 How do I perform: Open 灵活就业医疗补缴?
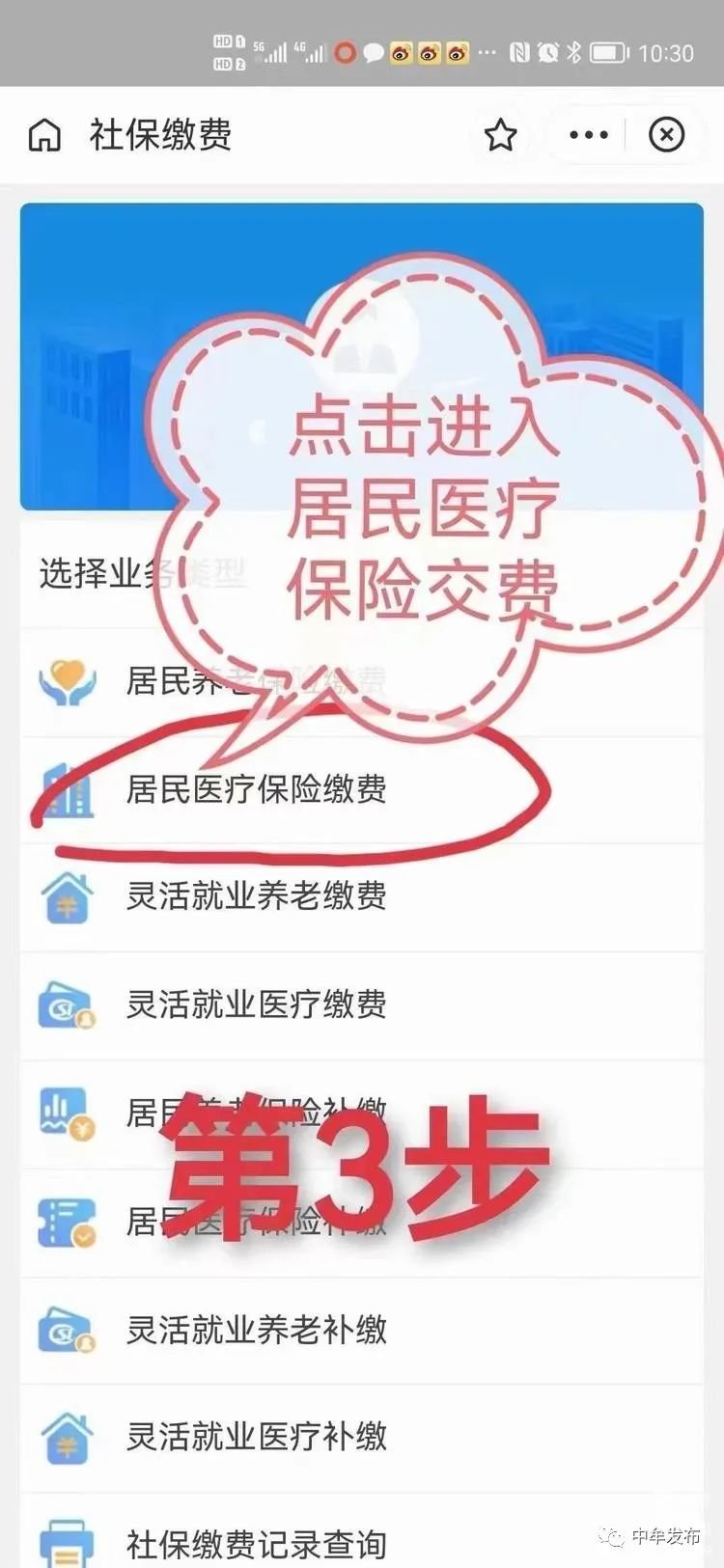(x=257, y=1437)
